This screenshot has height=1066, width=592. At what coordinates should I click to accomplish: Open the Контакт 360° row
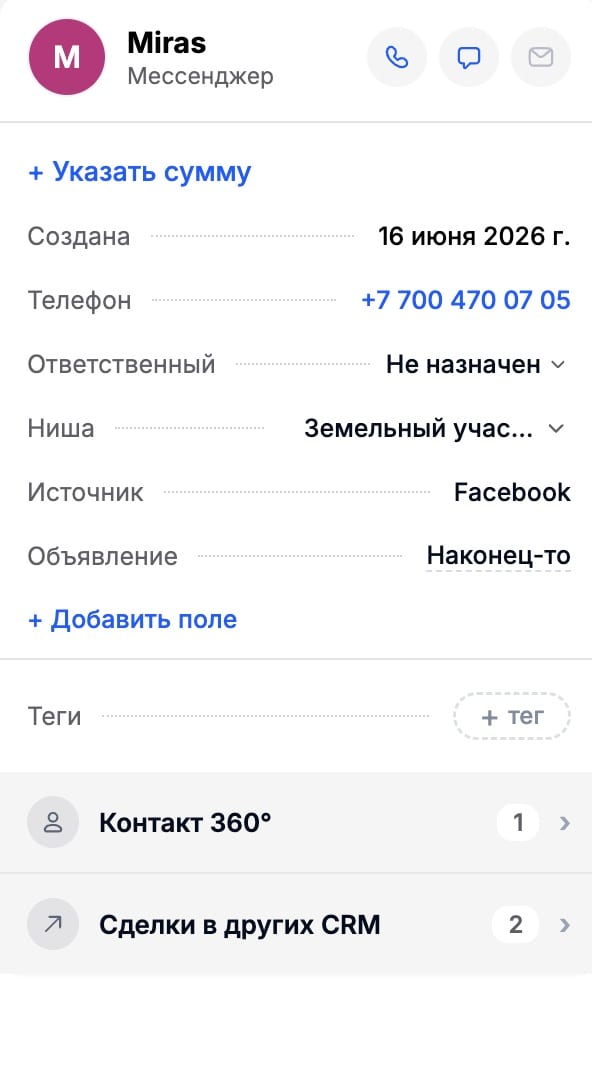coord(296,823)
